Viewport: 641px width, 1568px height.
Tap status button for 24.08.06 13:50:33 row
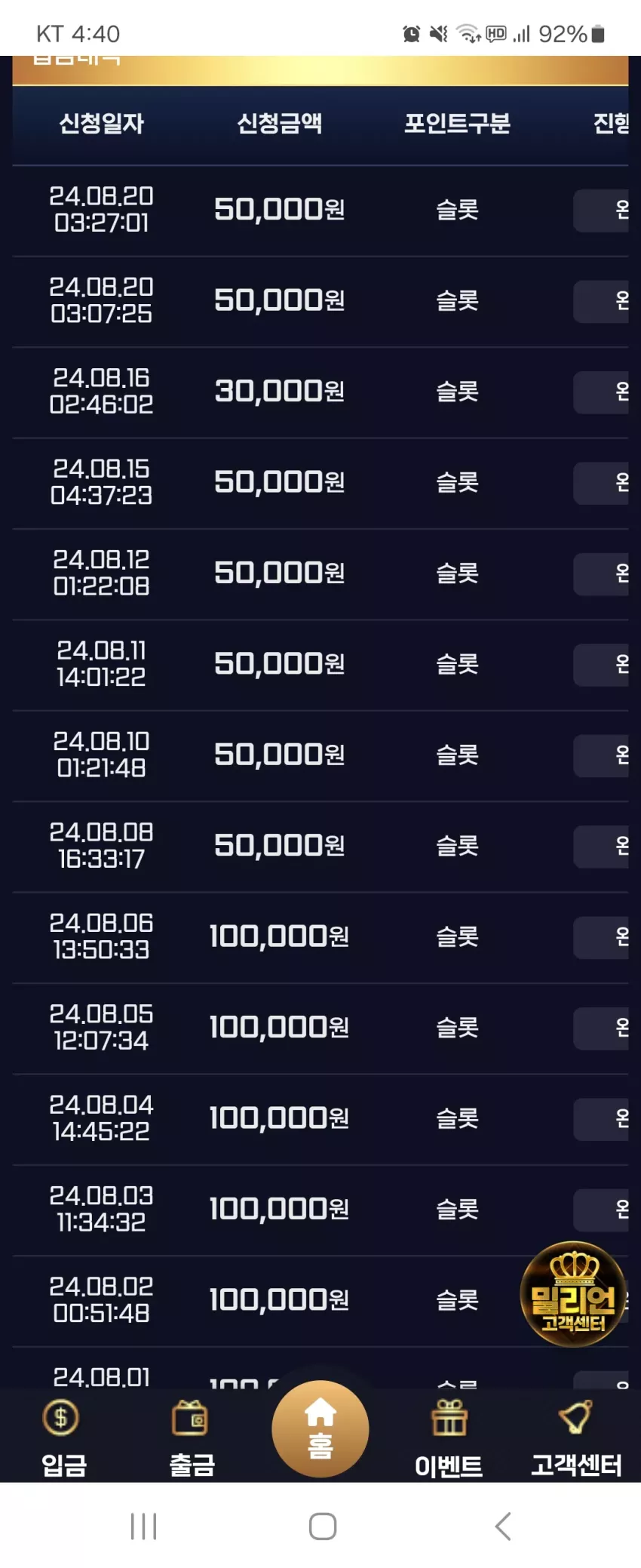click(x=601, y=937)
